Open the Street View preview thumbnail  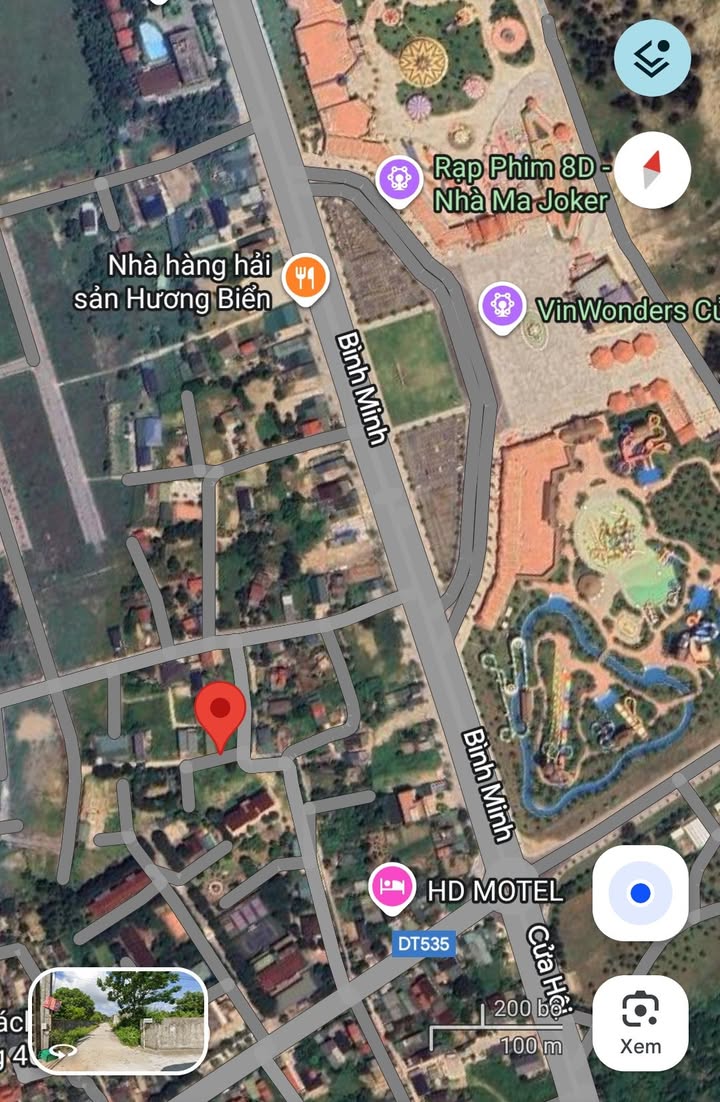119,1020
